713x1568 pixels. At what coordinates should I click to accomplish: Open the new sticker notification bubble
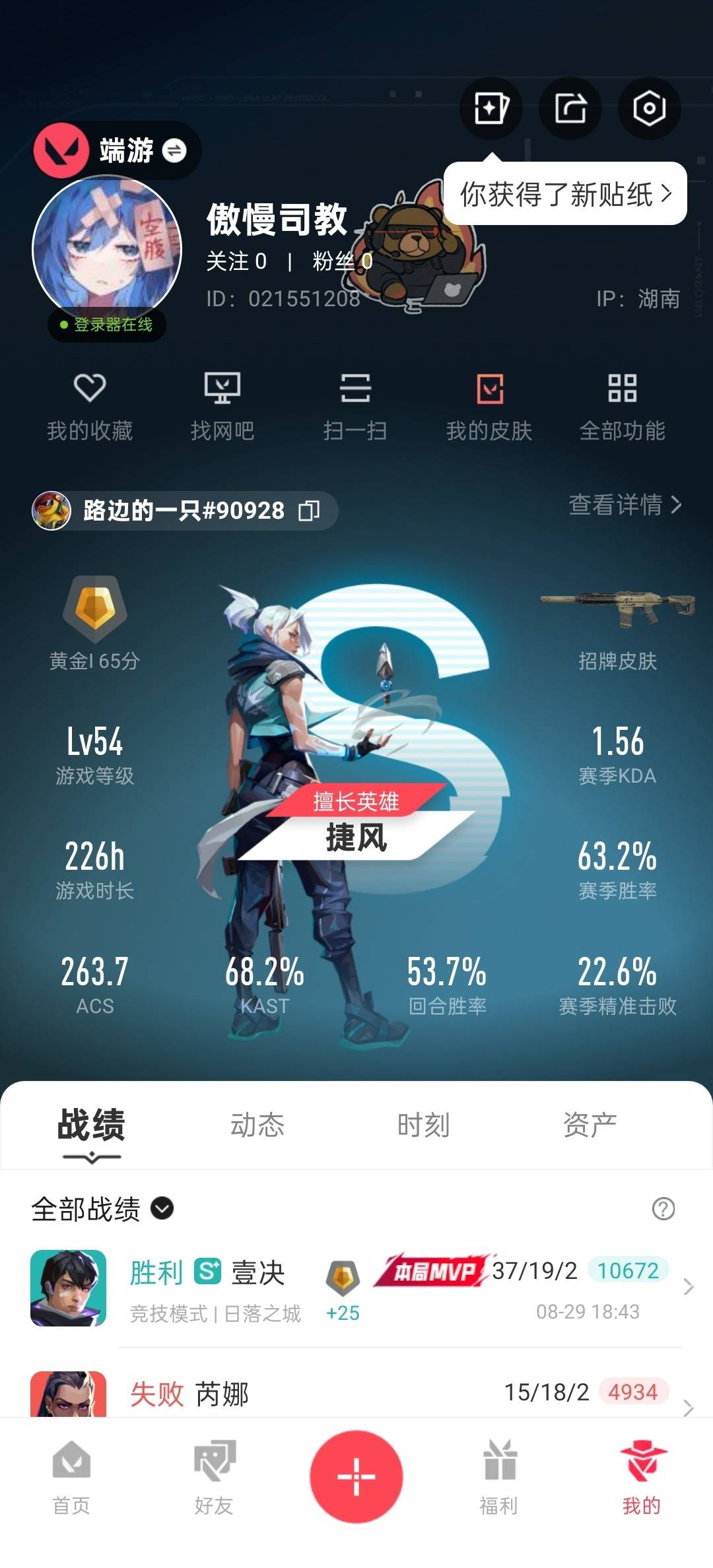565,194
